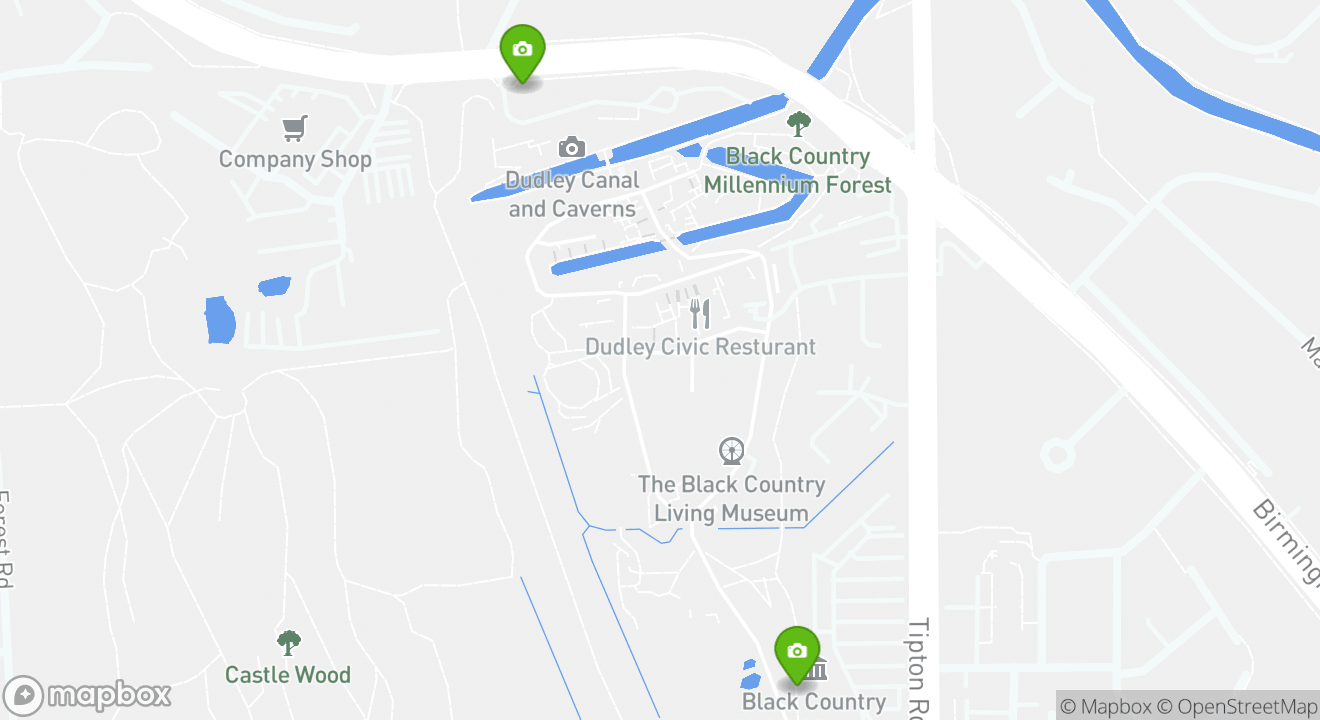Open the © Mapbox attribution link
This screenshot has height=720, width=1320.
point(1106,706)
